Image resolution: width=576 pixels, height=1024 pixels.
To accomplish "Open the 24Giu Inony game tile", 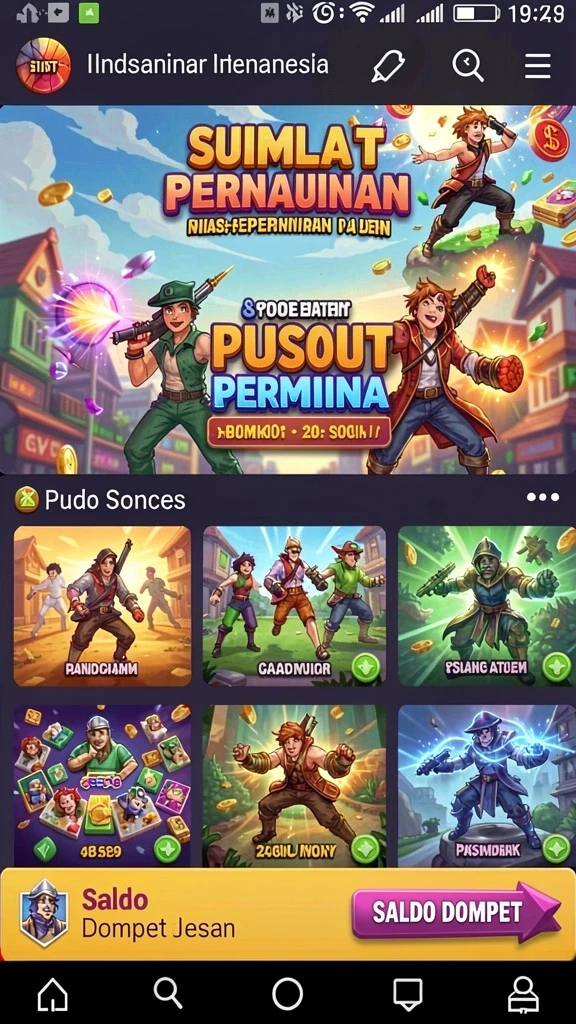I will point(295,785).
